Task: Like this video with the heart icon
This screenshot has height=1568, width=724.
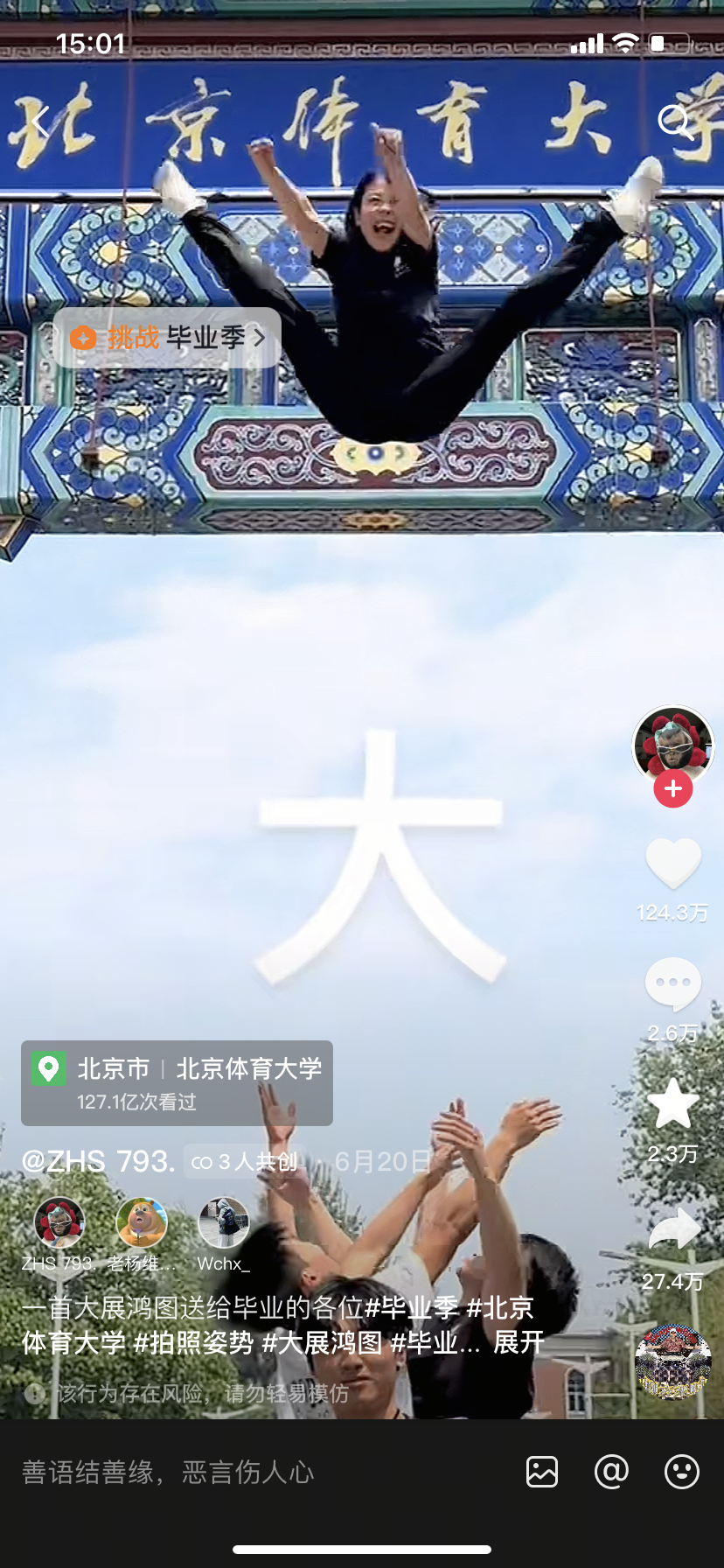Action: tap(672, 864)
